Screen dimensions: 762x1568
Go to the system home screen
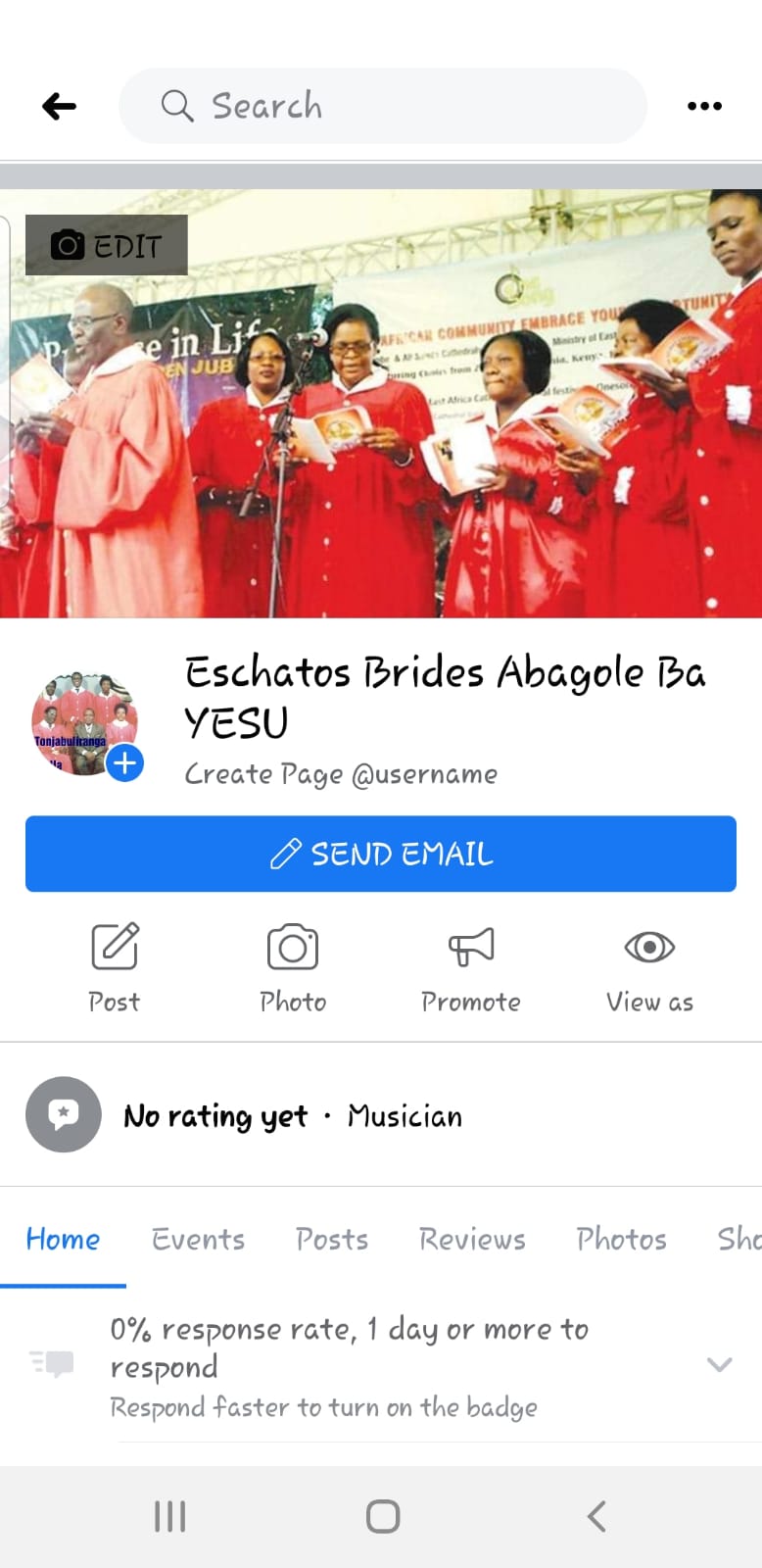click(x=382, y=1516)
